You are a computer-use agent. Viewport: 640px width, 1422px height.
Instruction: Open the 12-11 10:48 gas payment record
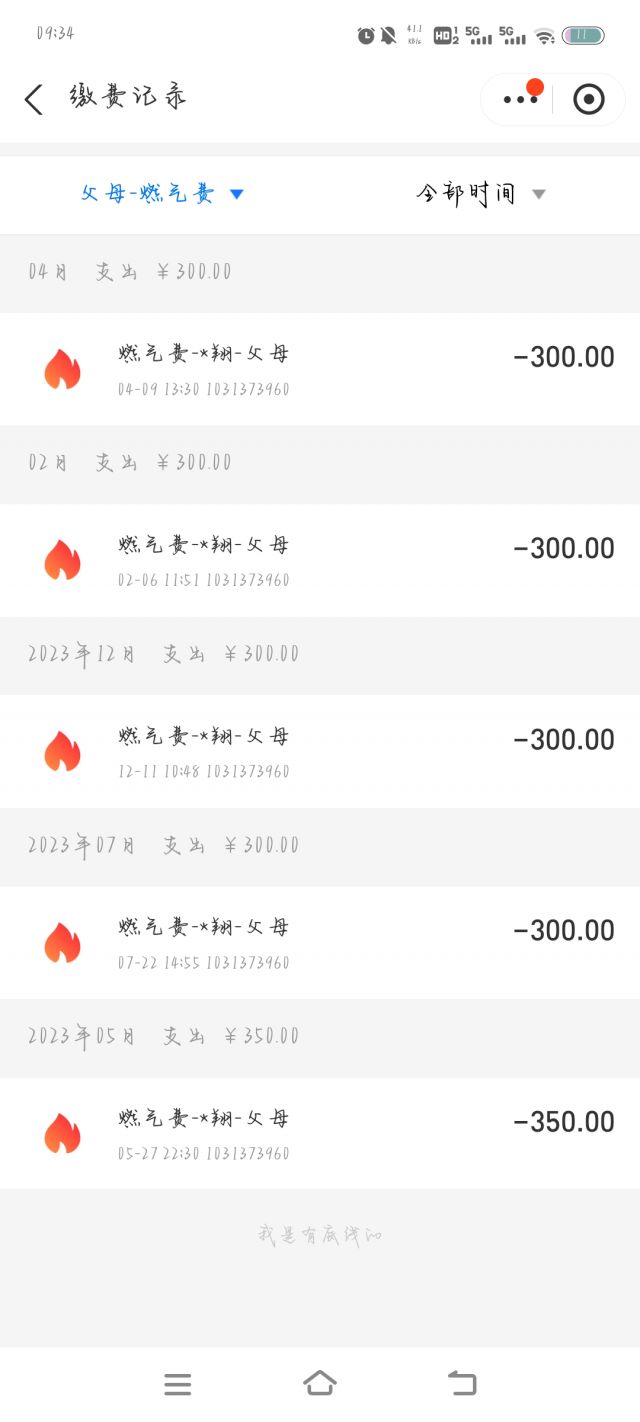[x=320, y=751]
